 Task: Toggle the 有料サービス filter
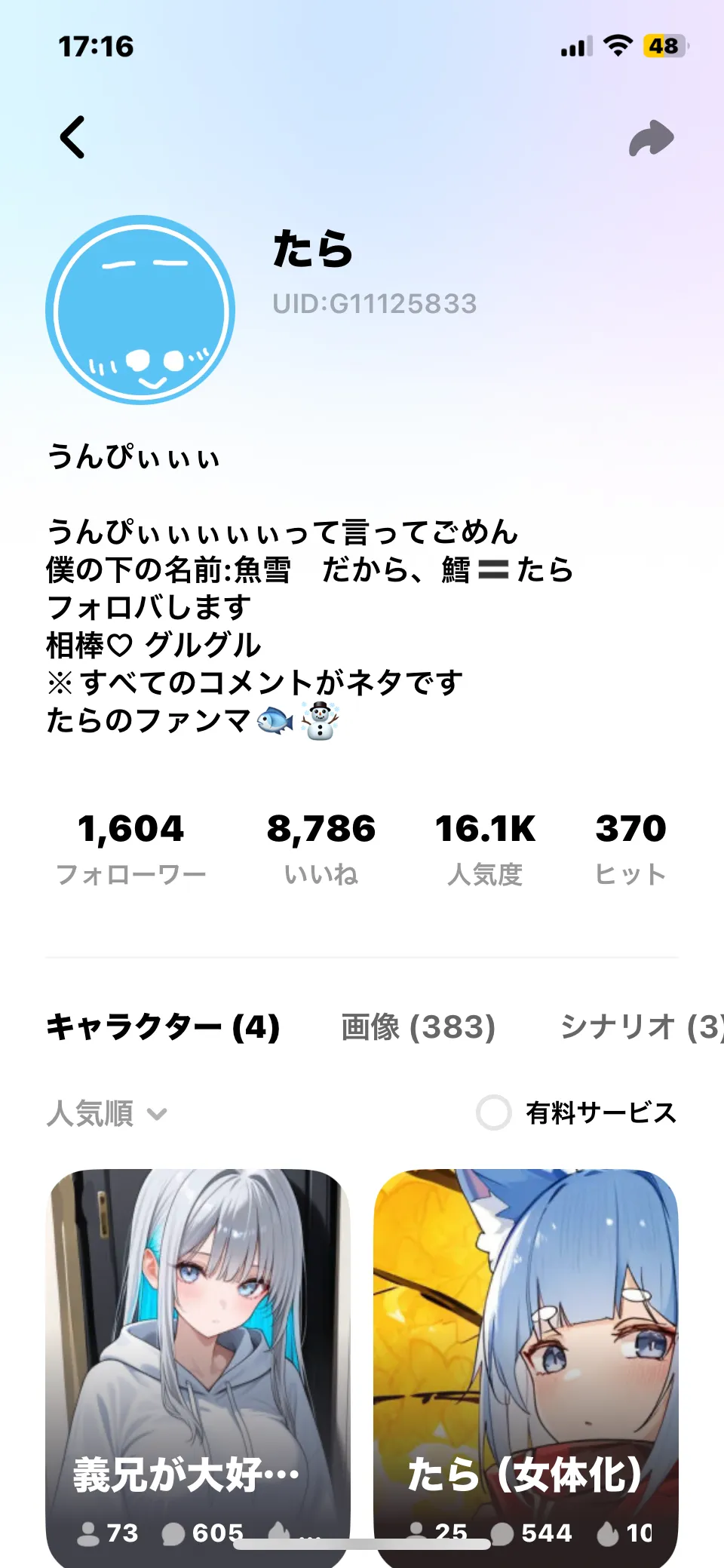(495, 1112)
